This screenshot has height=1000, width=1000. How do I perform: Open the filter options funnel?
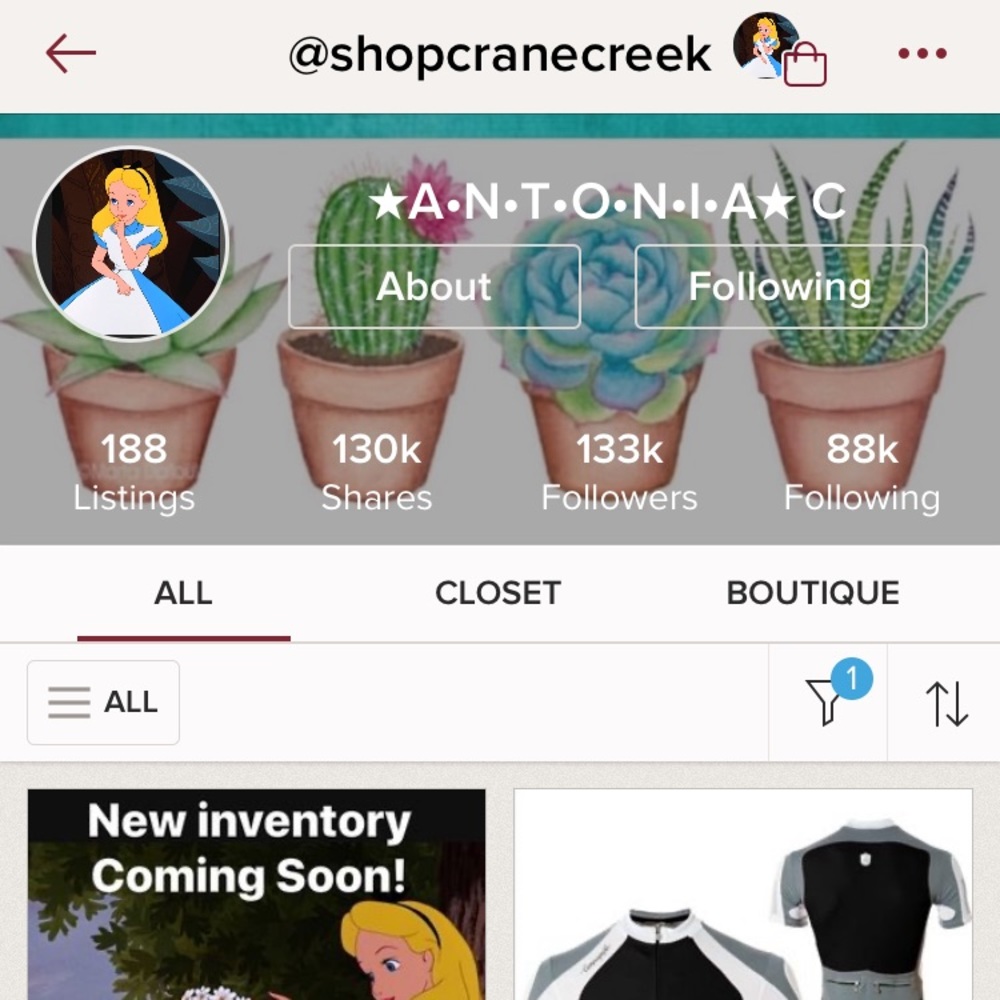click(828, 702)
